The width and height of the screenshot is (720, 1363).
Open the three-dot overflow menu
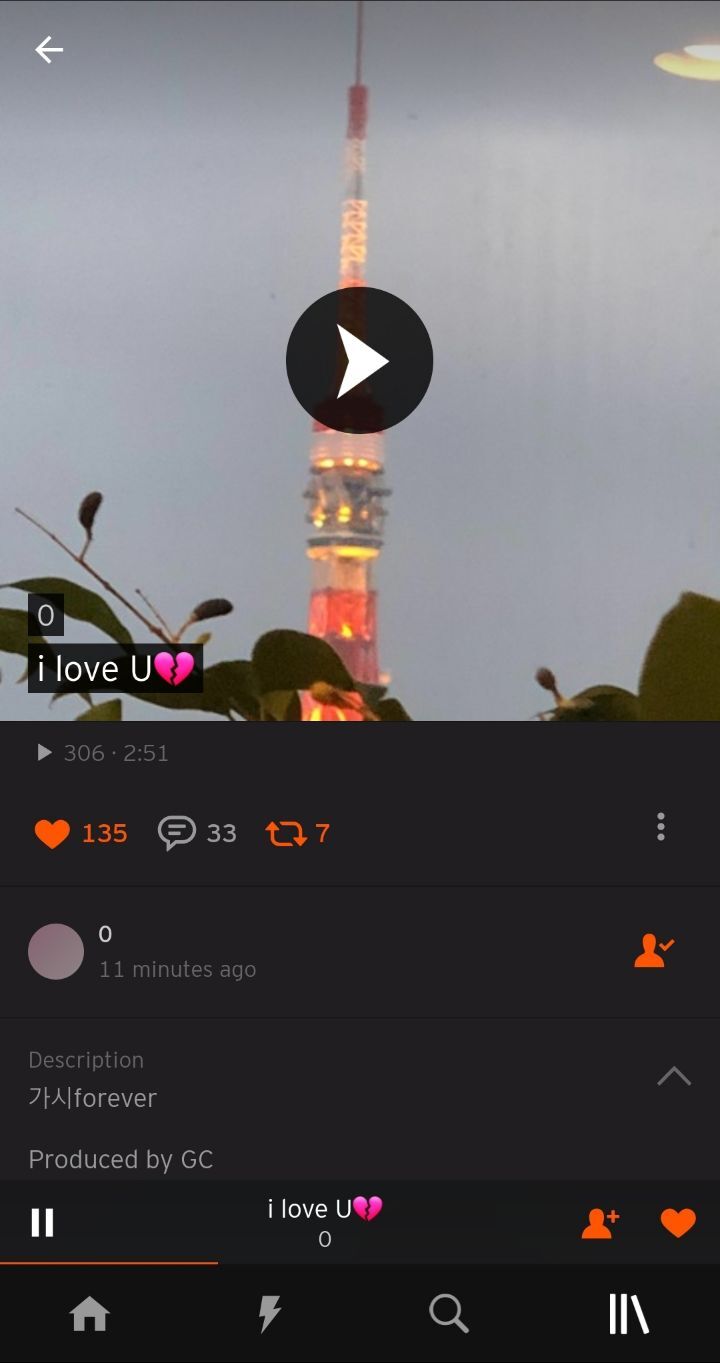tap(660, 827)
